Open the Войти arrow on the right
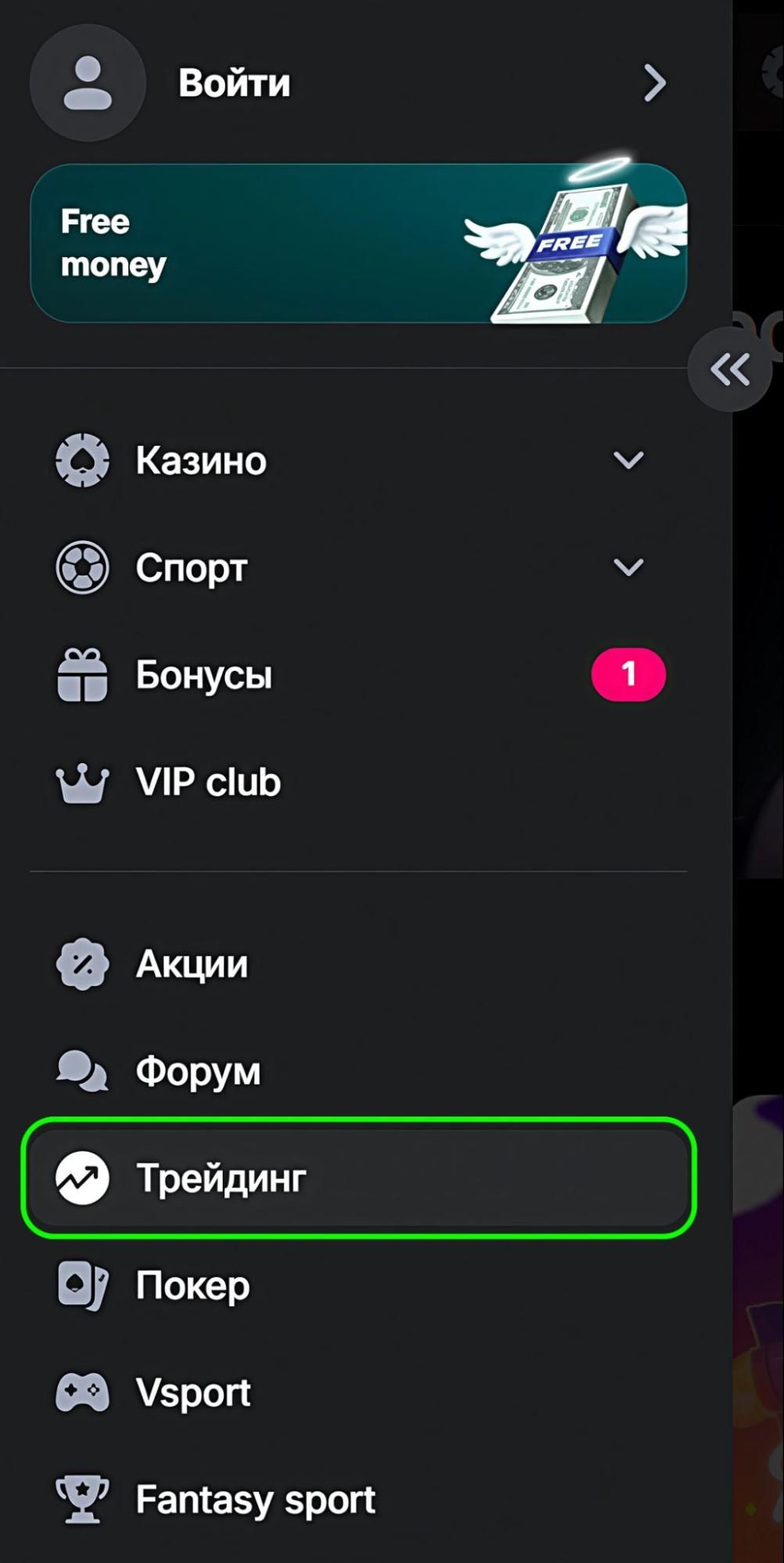Image resolution: width=784 pixels, height=1563 pixels. (653, 83)
